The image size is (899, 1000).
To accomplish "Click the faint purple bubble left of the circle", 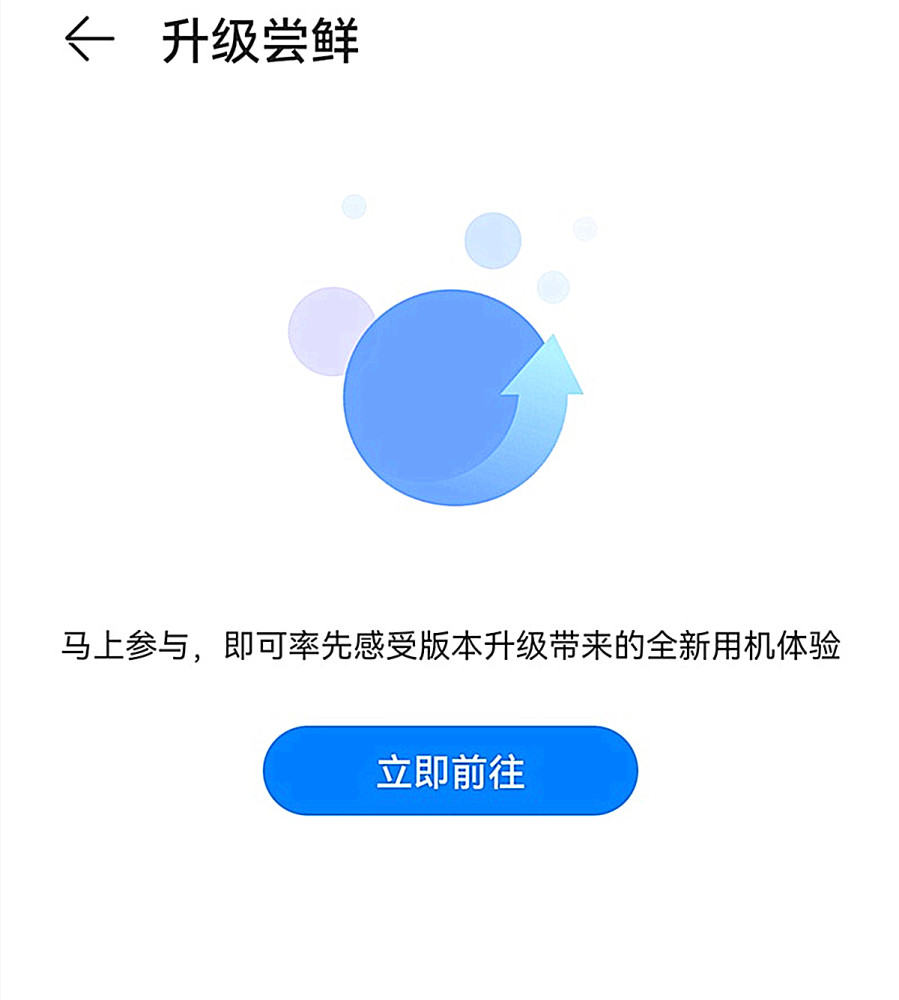I will [x=330, y=330].
